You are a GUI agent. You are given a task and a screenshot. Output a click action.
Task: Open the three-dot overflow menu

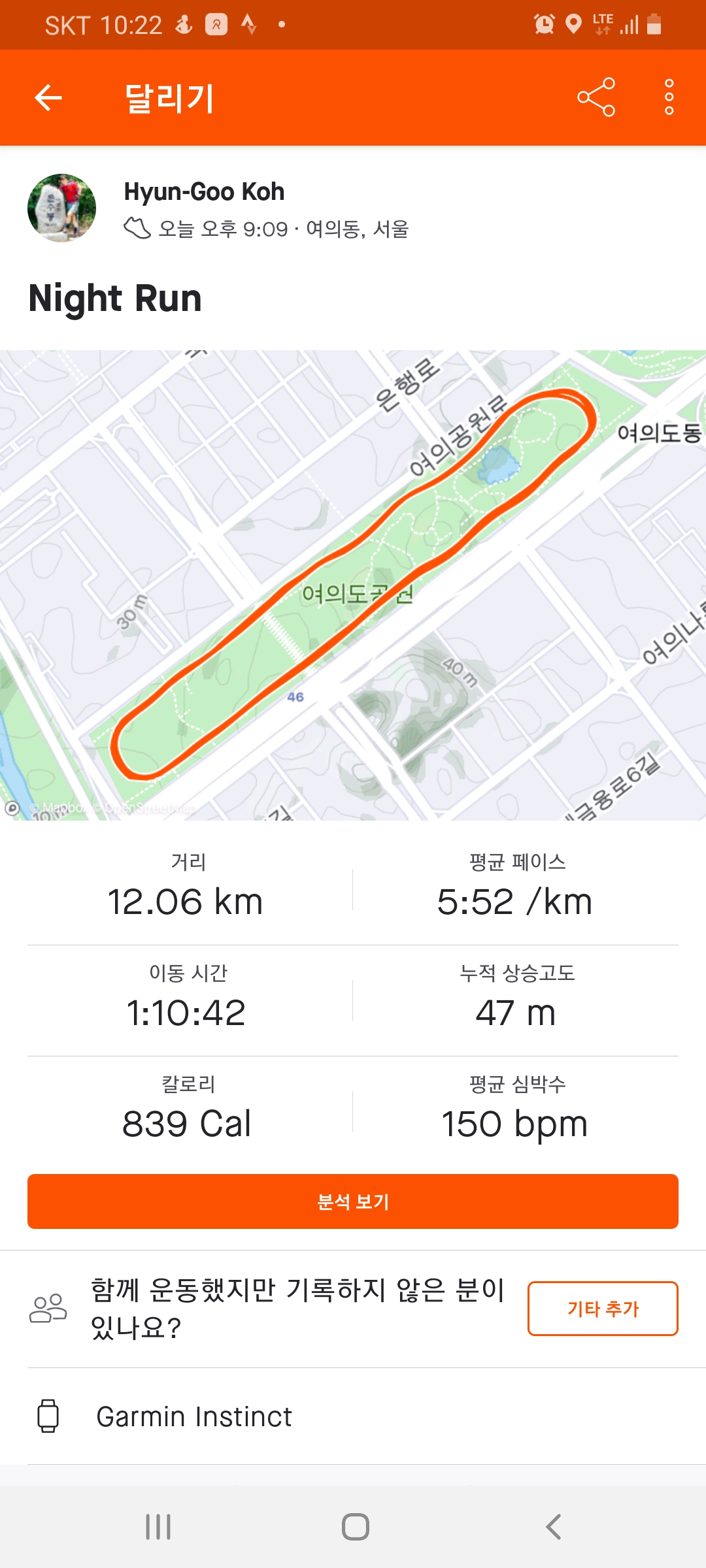669,97
